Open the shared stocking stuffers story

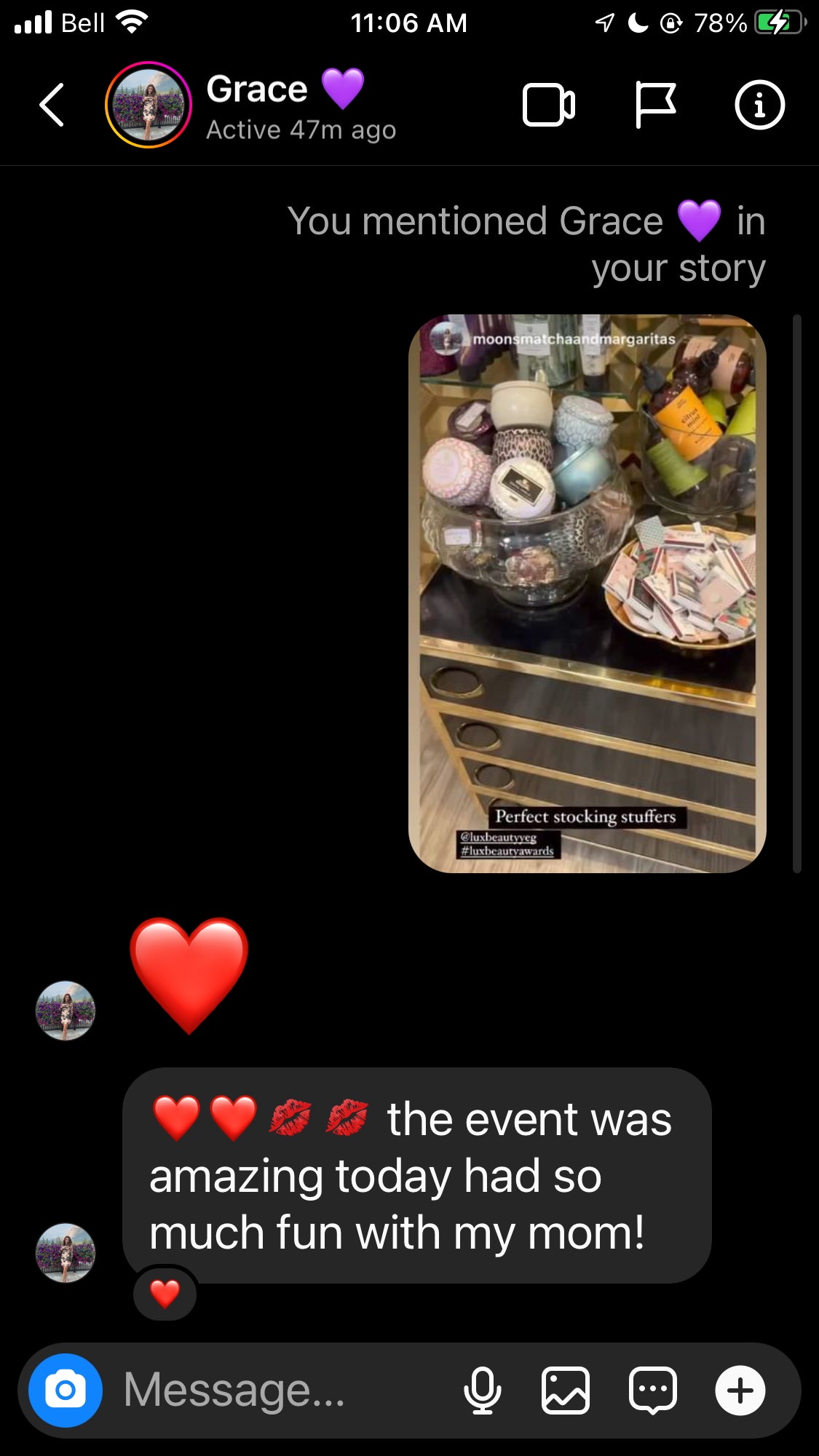(587, 593)
